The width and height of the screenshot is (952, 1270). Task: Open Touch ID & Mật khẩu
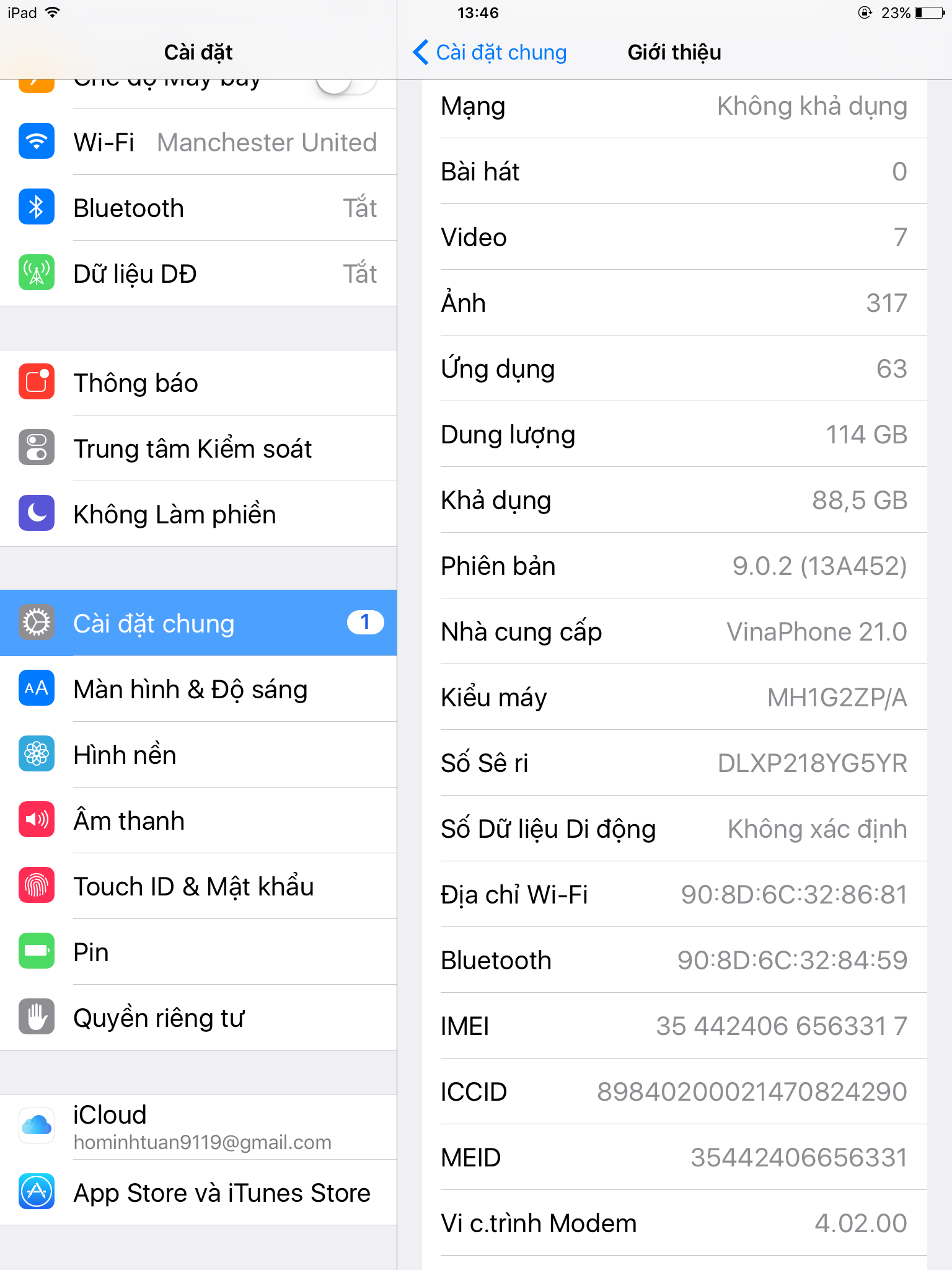(198, 887)
